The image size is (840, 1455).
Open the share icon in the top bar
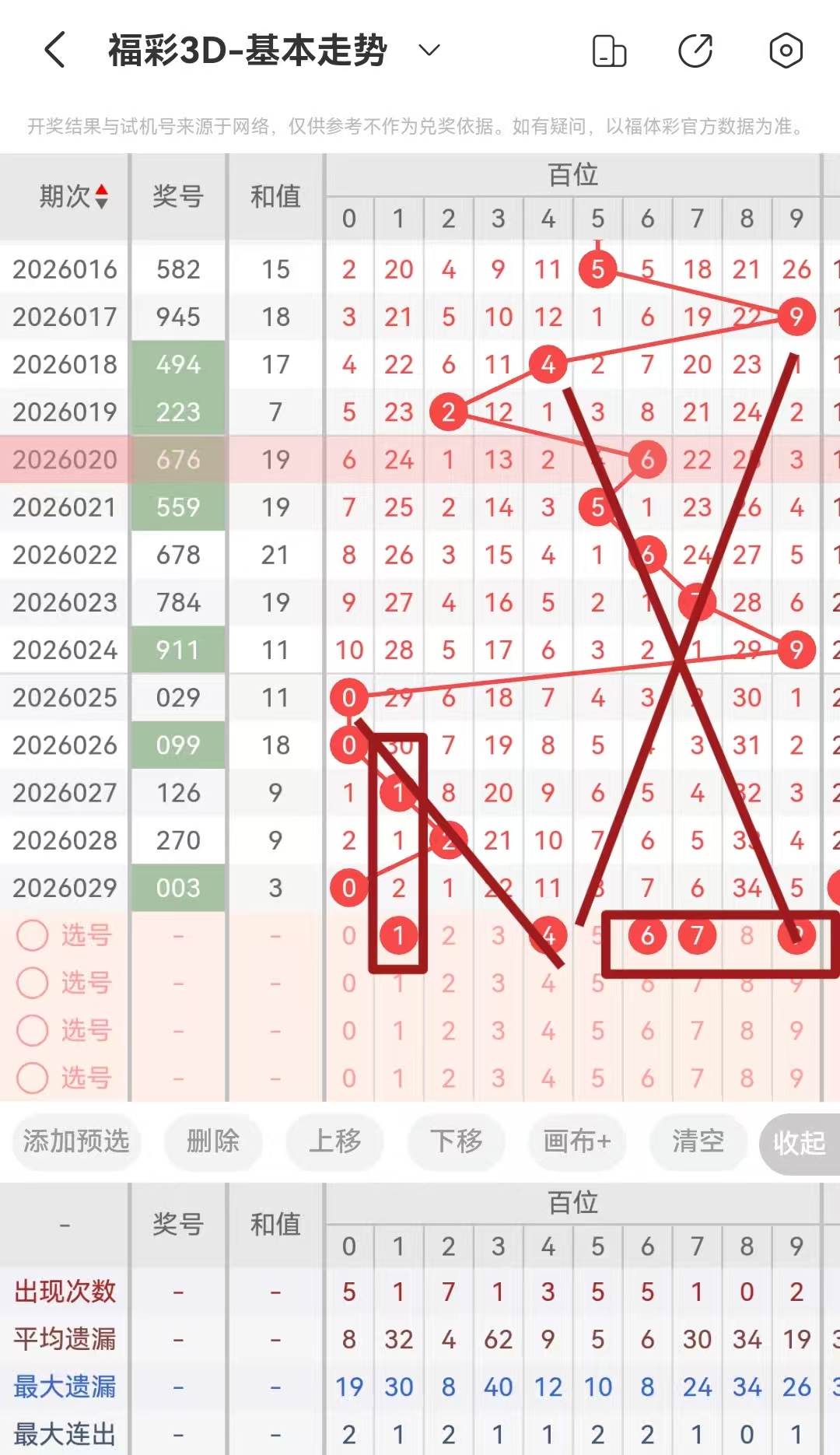pyautogui.click(x=695, y=51)
